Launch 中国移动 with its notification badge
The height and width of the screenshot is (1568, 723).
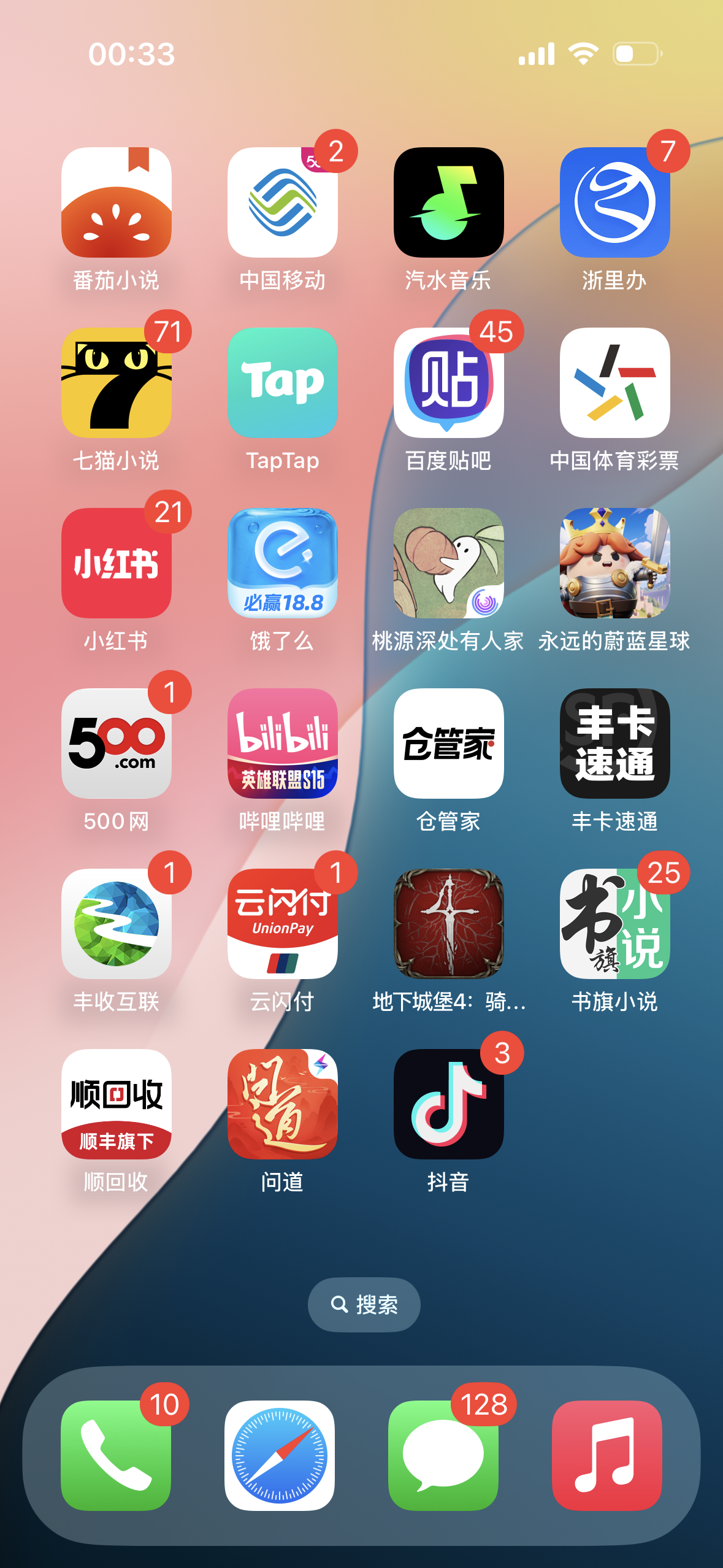tap(283, 202)
